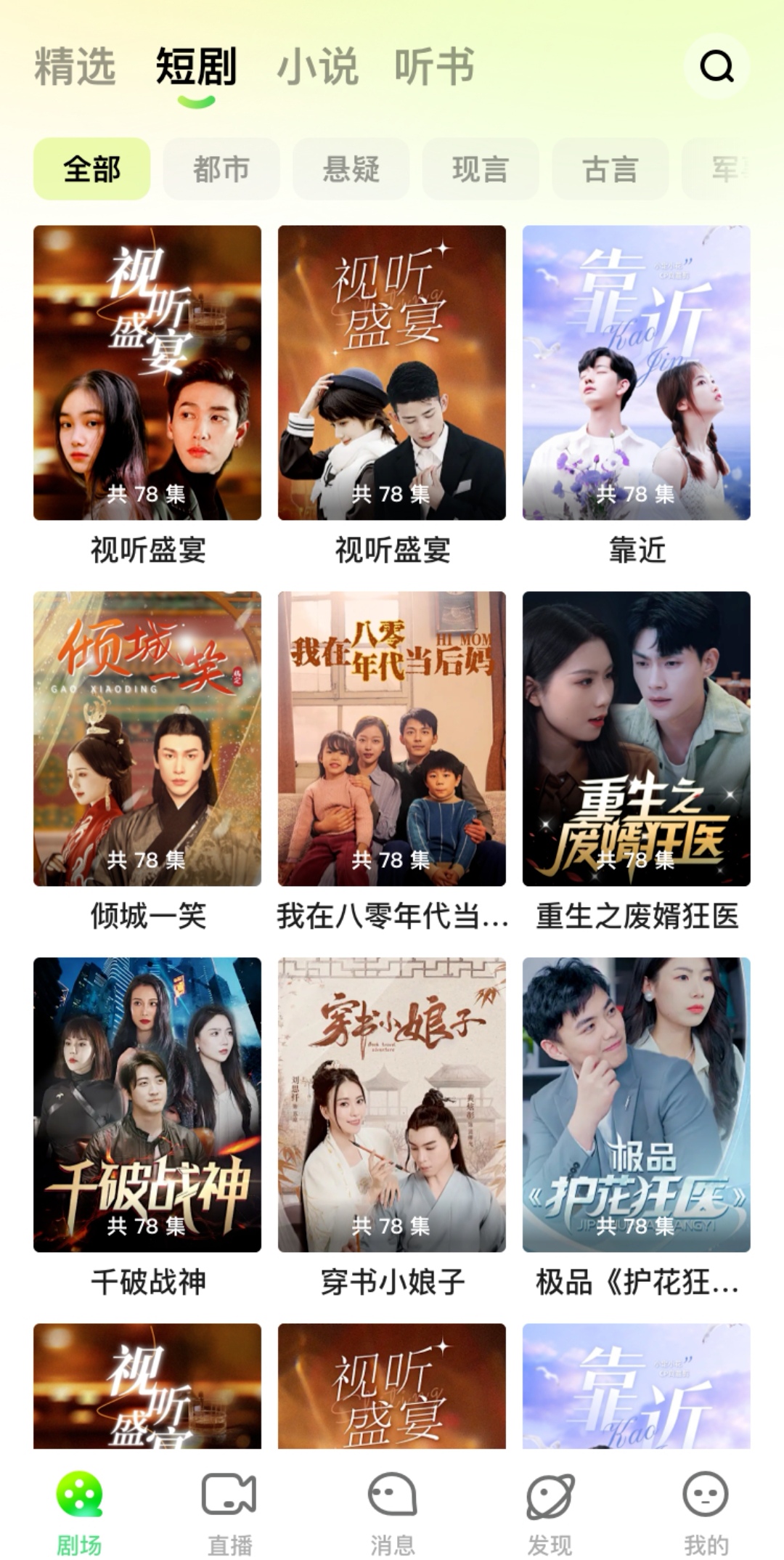Image resolution: width=784 pixels, height=1560 pixels.
Task: Select the 都市 category chip
Action: 221,169
